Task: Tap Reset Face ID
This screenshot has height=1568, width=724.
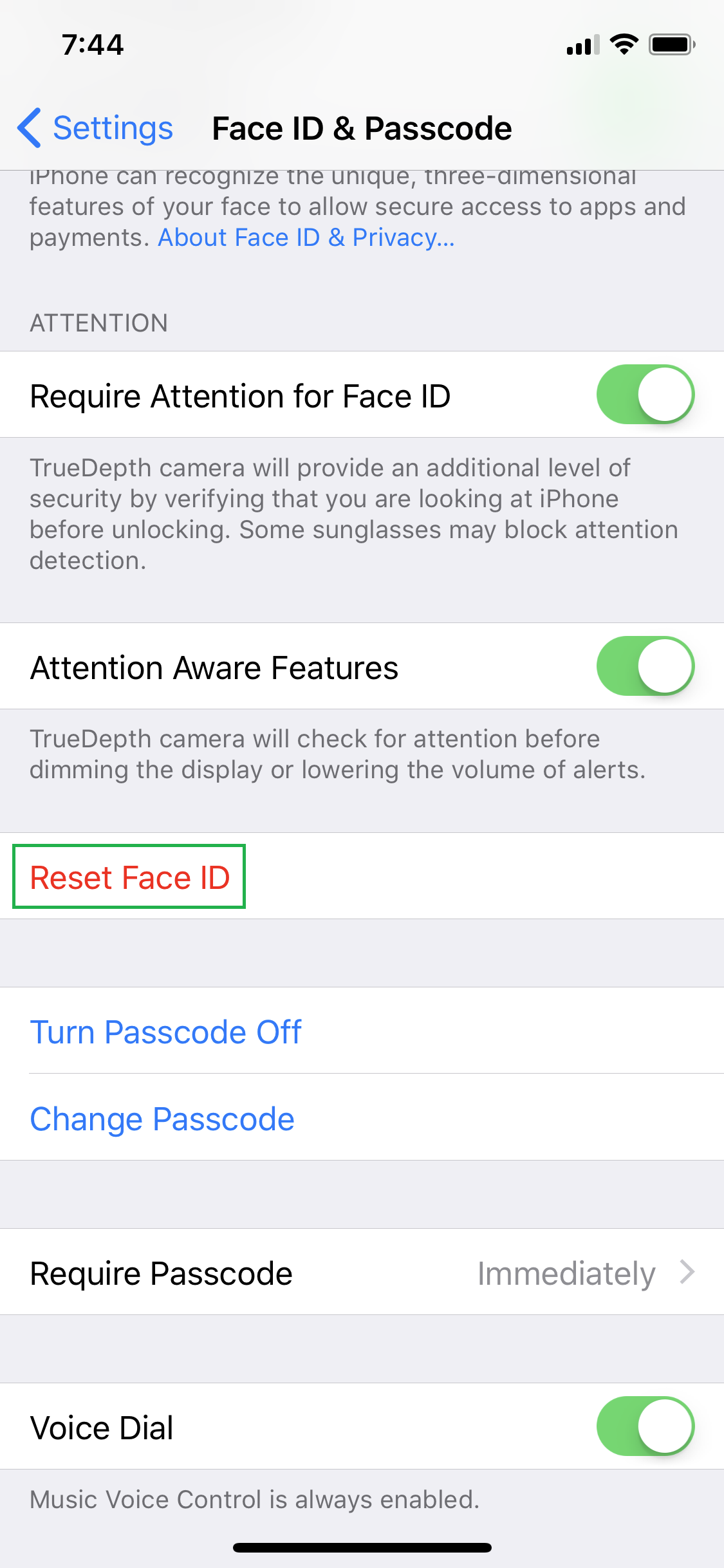Action: pyautogui.click(x=129, y=877)
